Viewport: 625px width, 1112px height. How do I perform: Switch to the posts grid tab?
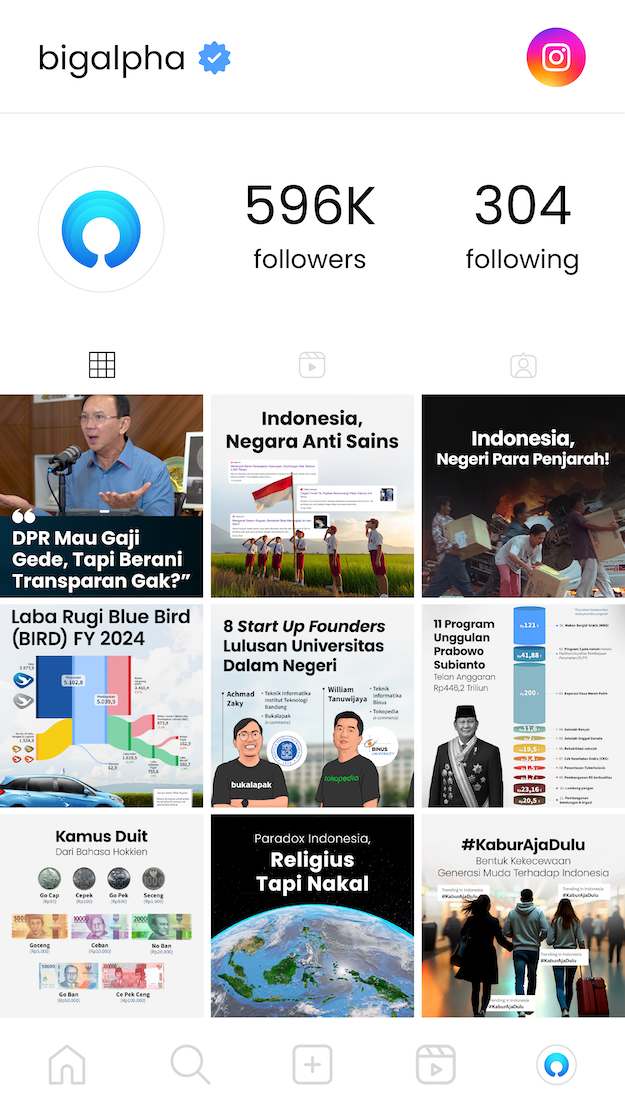point(102,365)
